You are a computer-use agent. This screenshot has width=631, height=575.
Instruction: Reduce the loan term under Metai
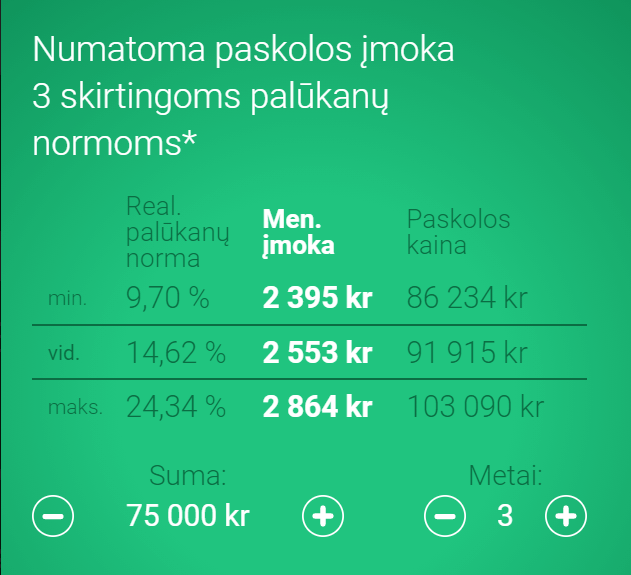pos(445,516)
